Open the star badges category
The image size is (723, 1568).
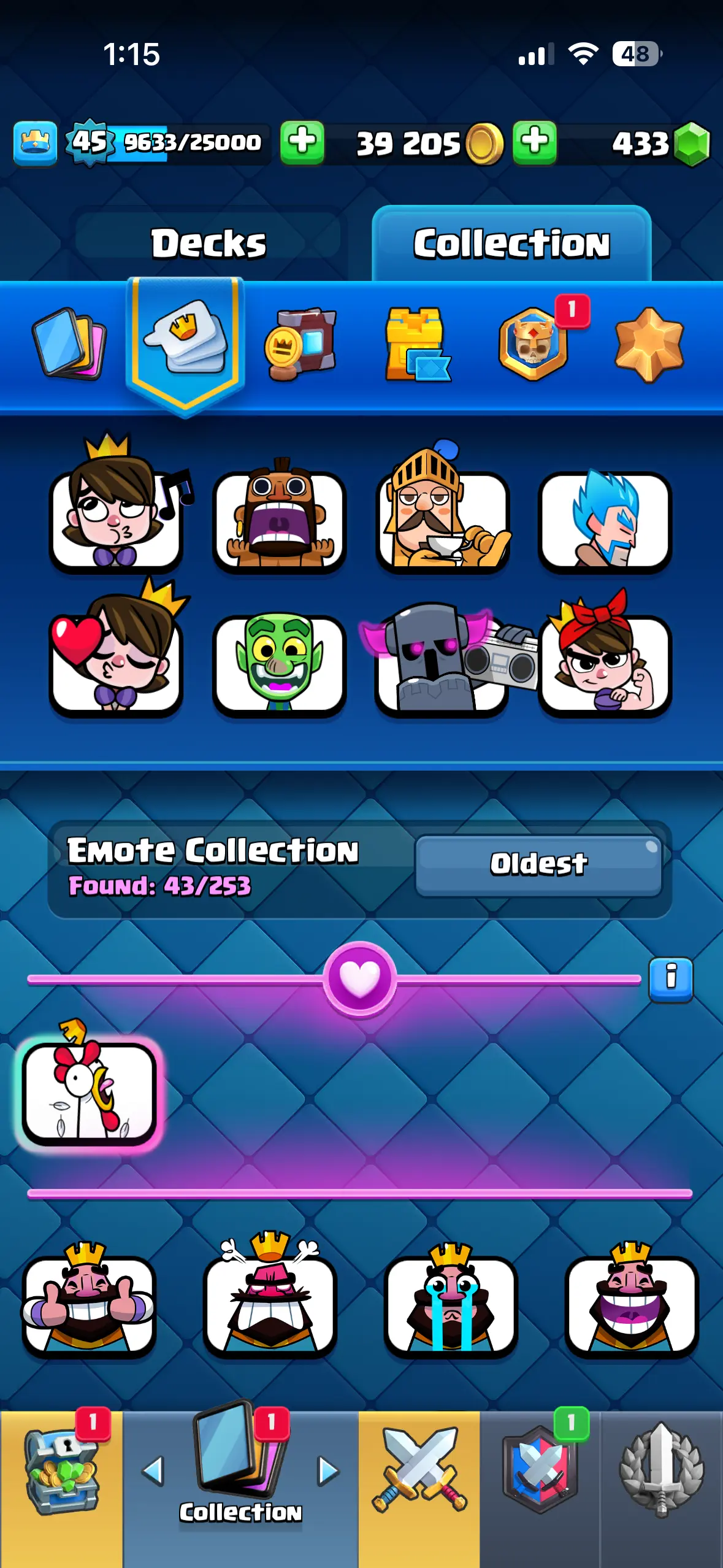click(649, 345)
